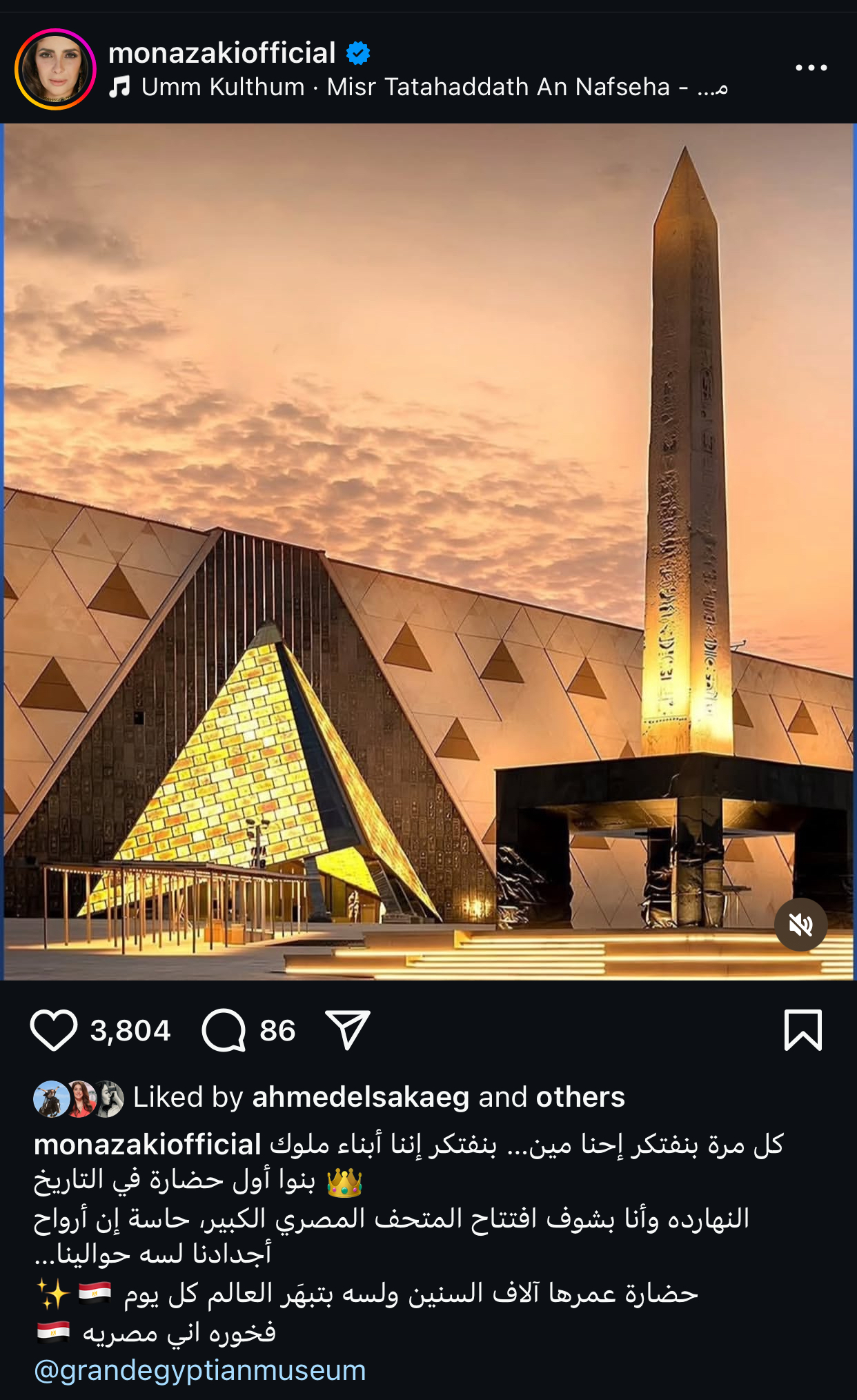Tap monazakiofficial's name in the caption

[x=147, y=1145]
